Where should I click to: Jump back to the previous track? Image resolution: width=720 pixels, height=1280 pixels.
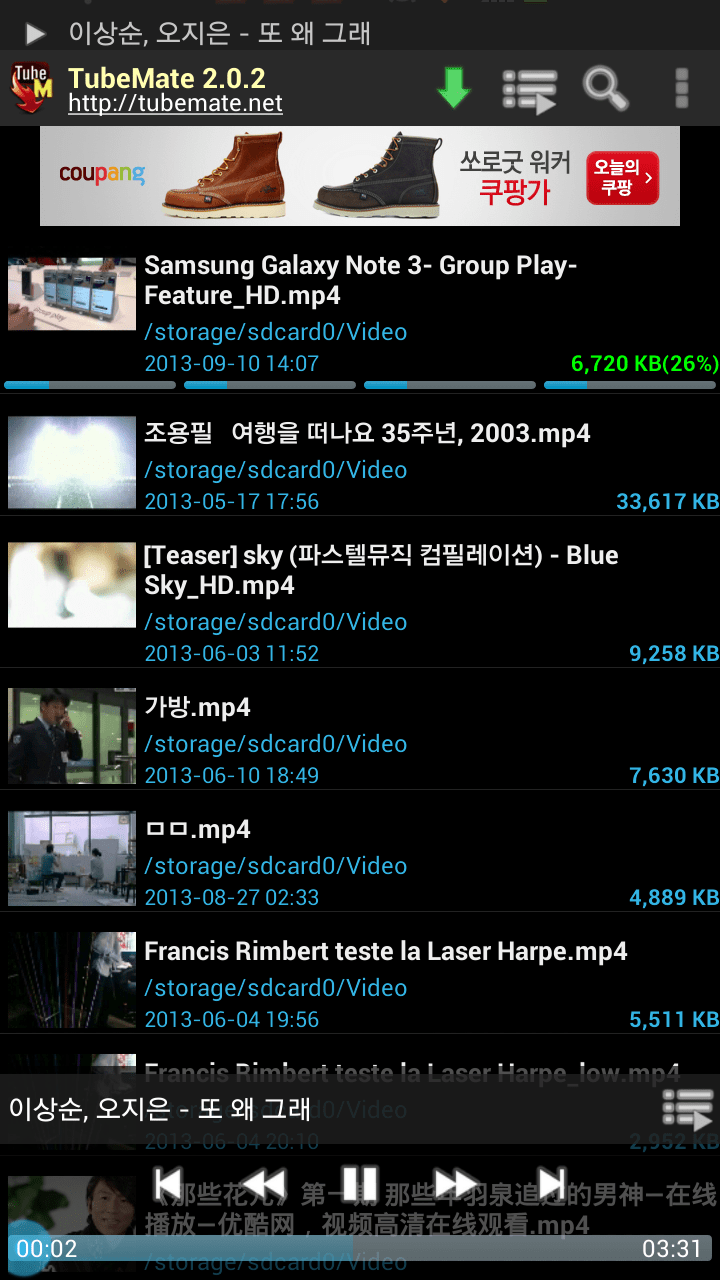pos(169,1183)
